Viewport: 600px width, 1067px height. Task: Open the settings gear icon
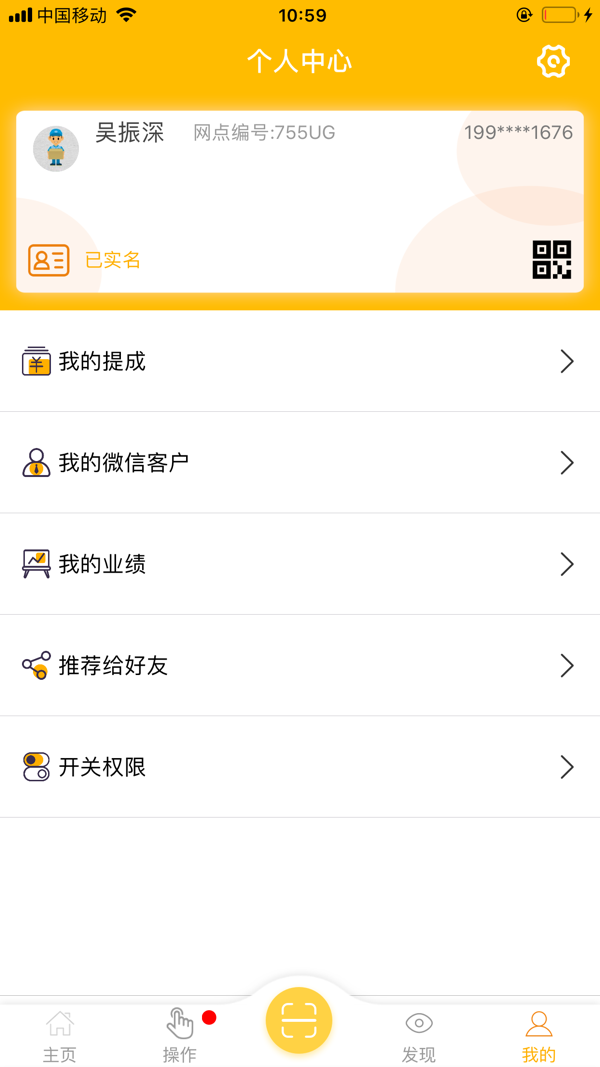553,62
